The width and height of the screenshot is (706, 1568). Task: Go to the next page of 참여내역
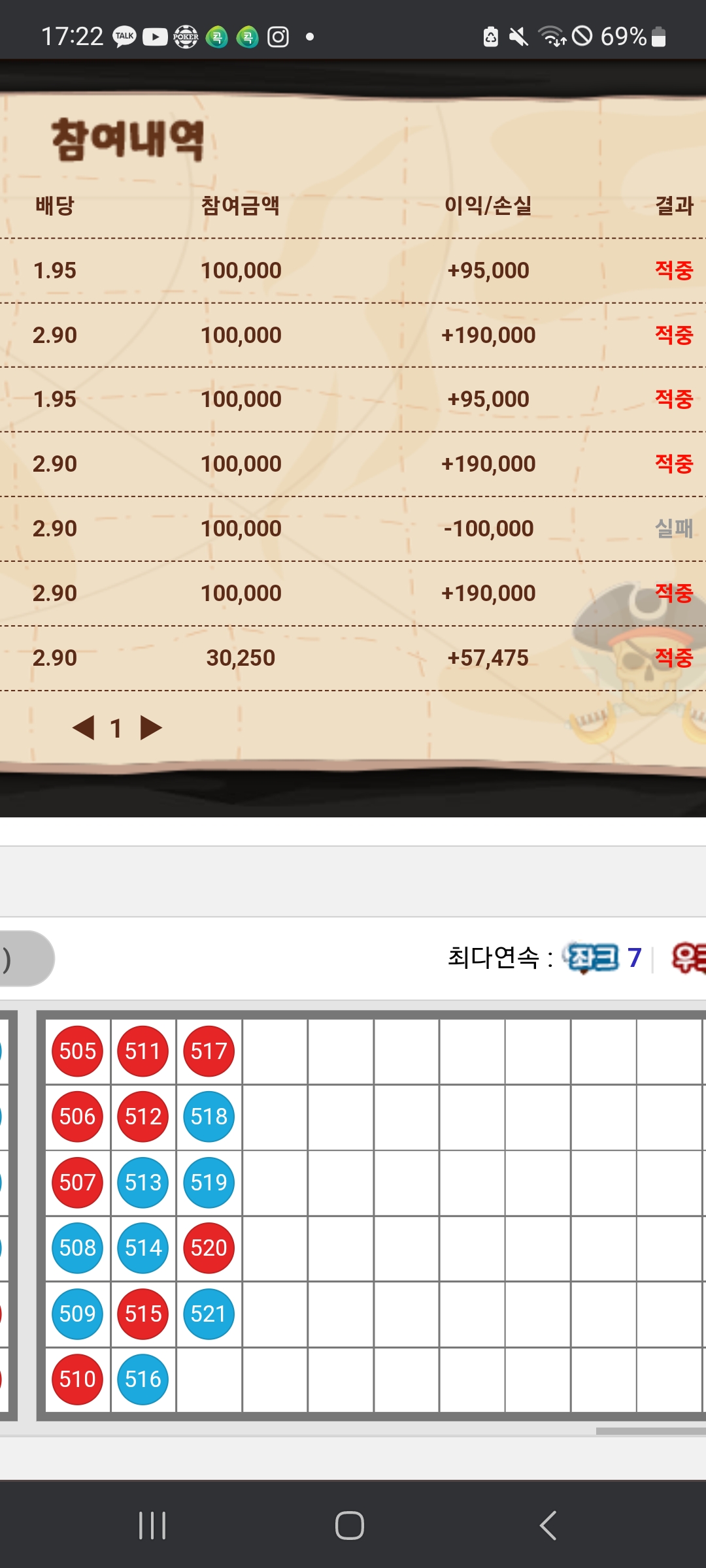[x=151, y=728]
